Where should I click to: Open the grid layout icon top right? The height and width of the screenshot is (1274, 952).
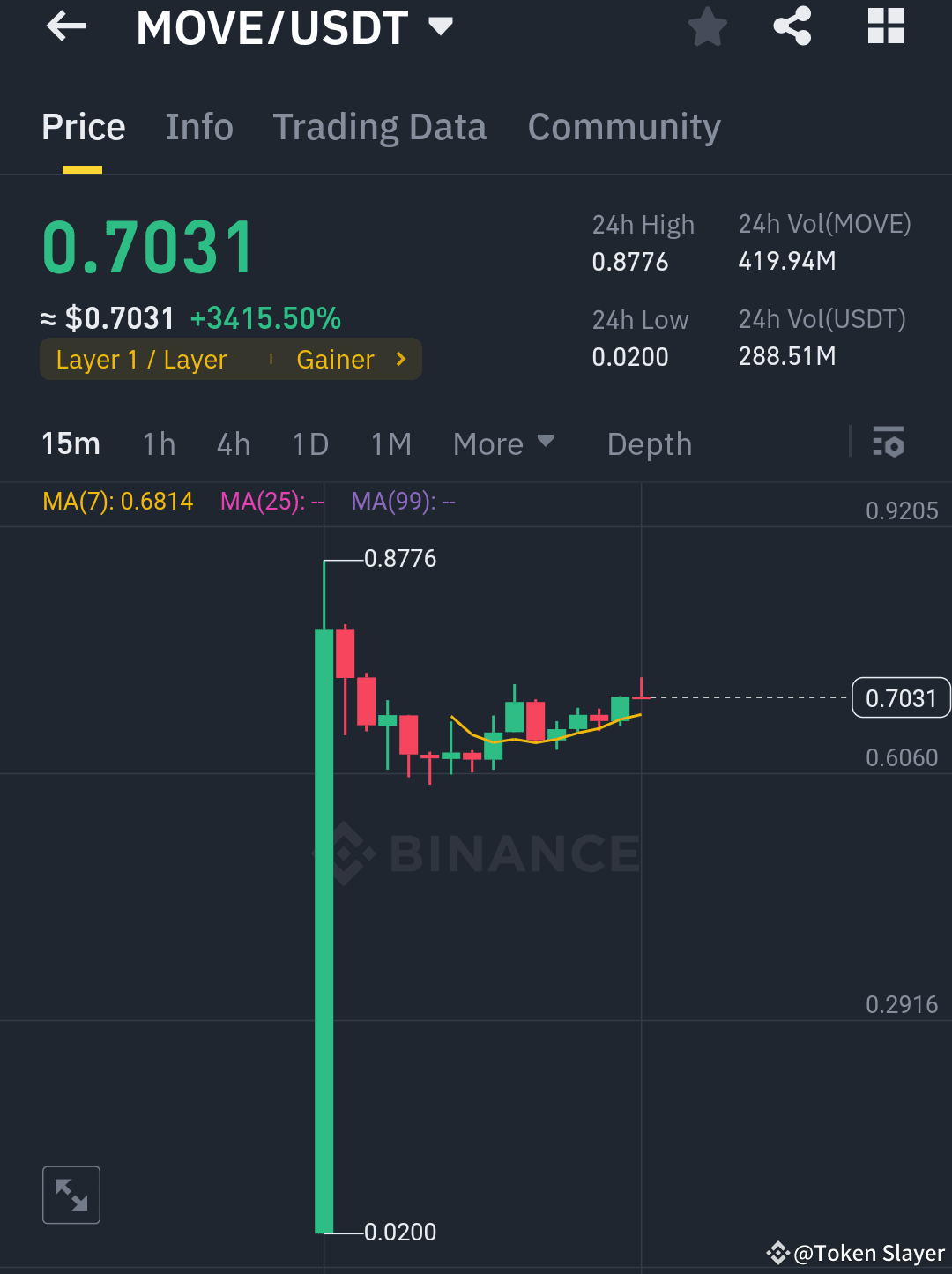(x=884, y=26)
